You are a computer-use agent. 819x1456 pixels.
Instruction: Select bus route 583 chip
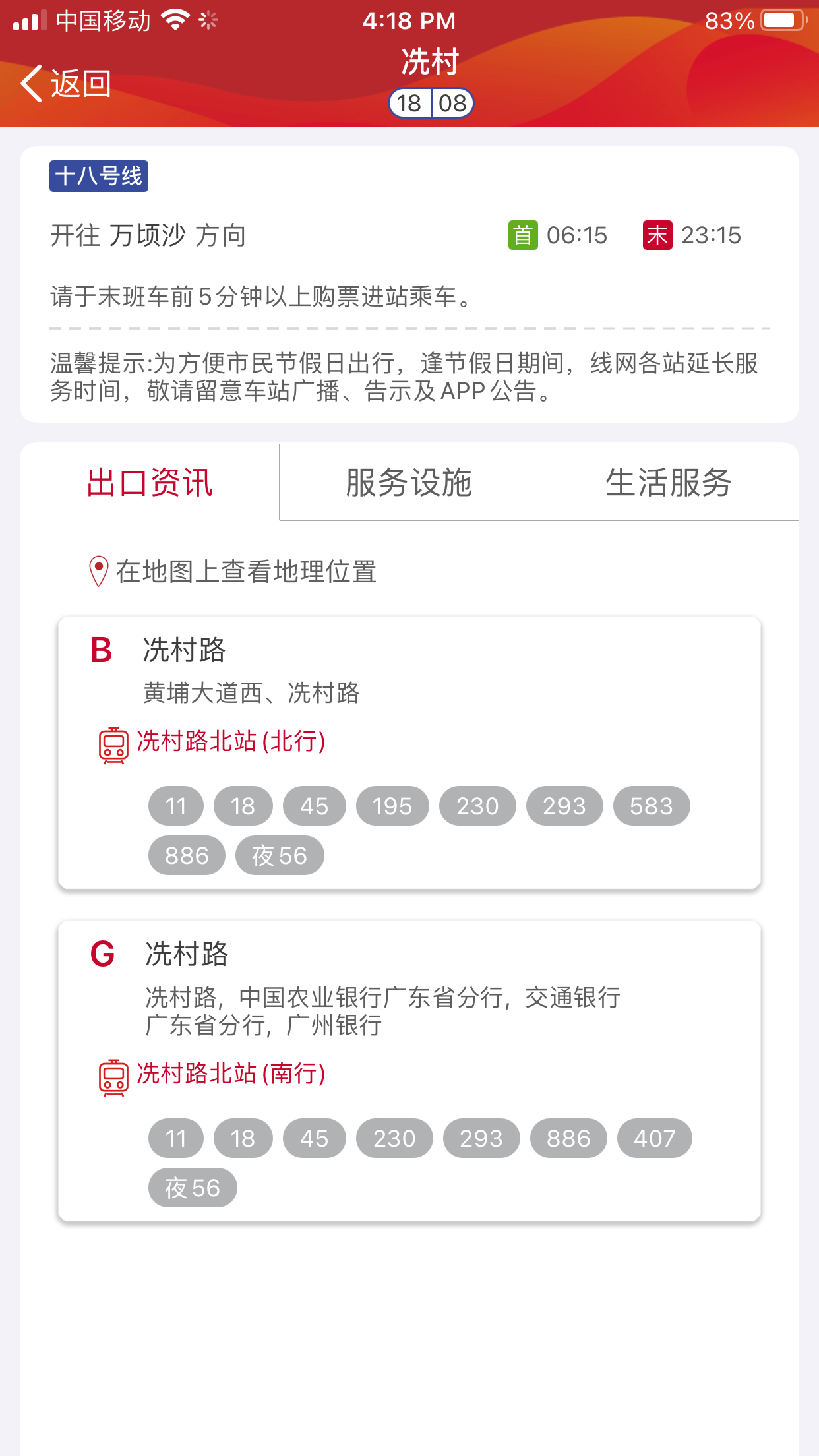click(x=652, y=806)
